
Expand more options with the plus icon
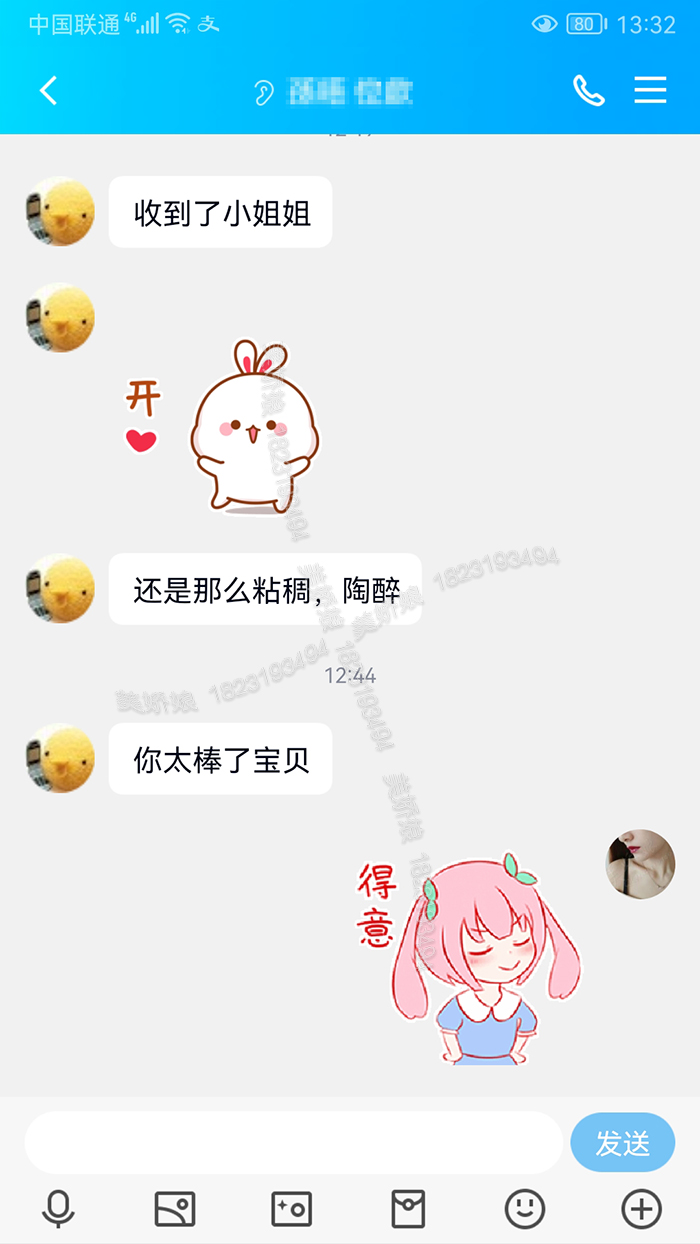[641, 1209]
